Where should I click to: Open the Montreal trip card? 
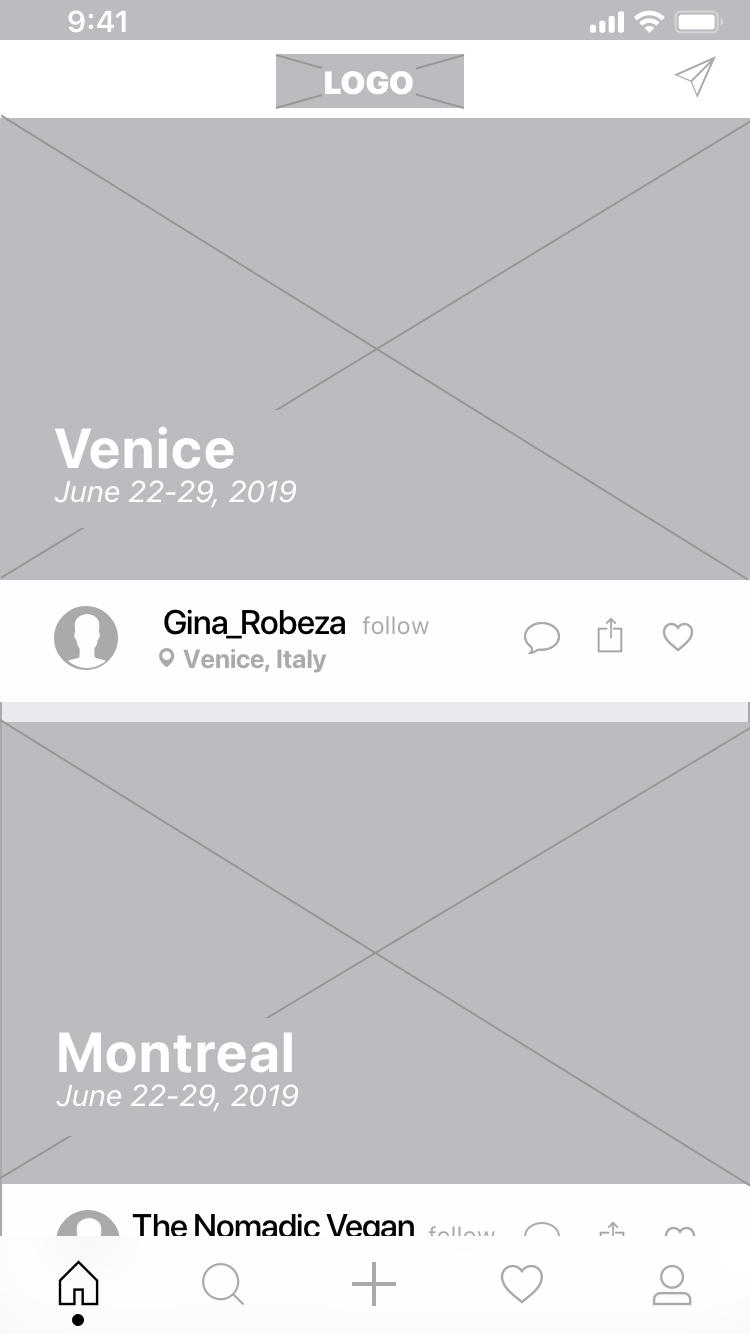tap(375, 952)
